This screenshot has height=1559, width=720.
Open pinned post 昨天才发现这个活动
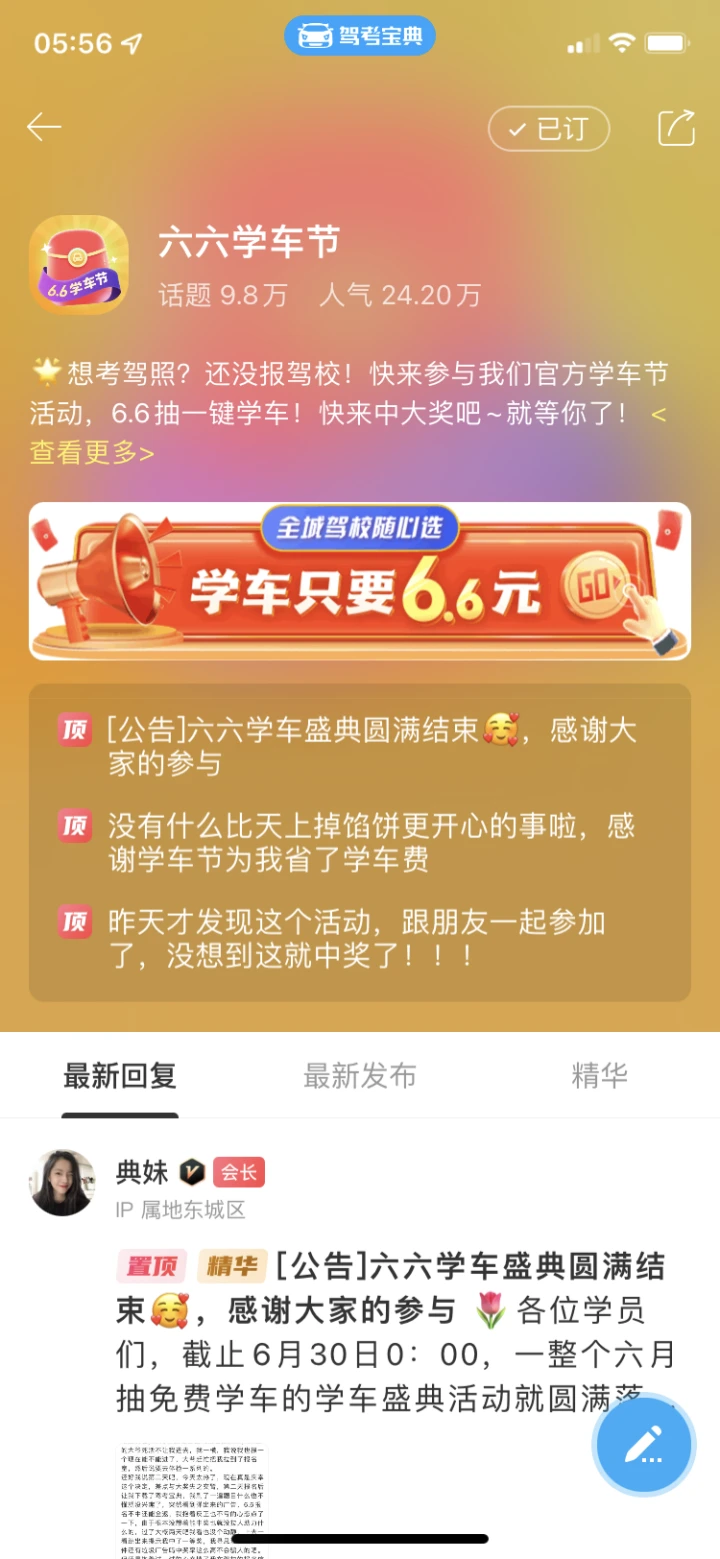click(x=359, y=938)
